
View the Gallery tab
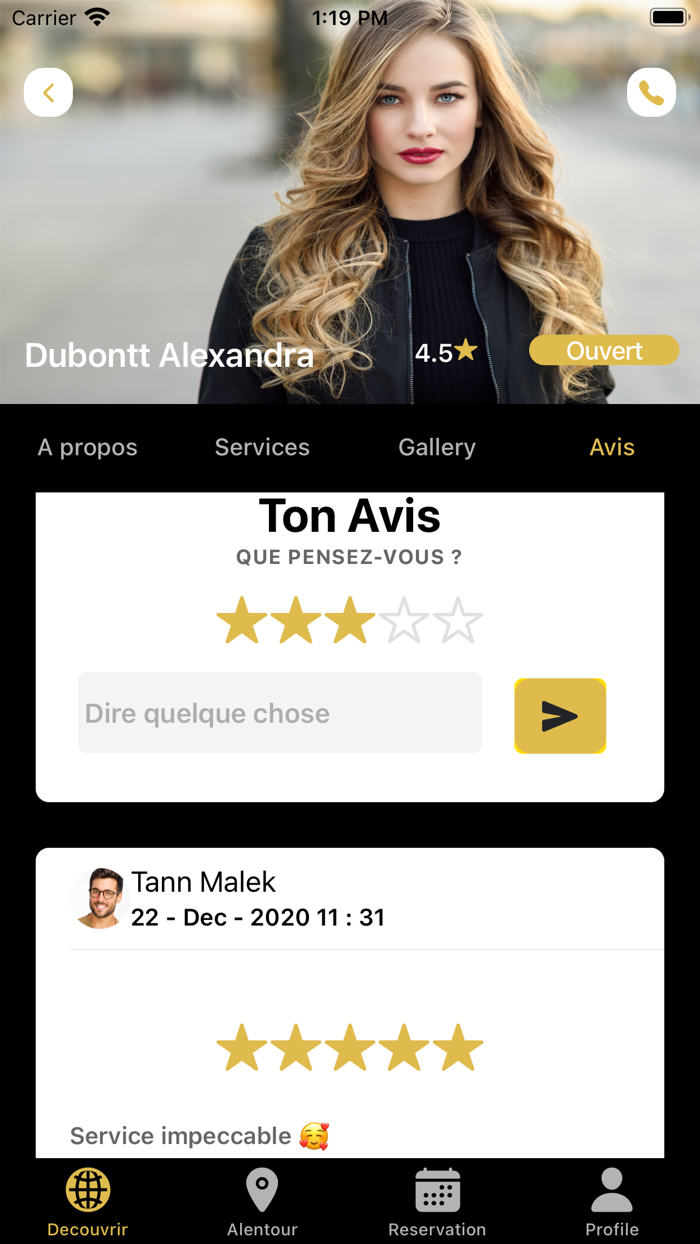(x=437, y=447)
